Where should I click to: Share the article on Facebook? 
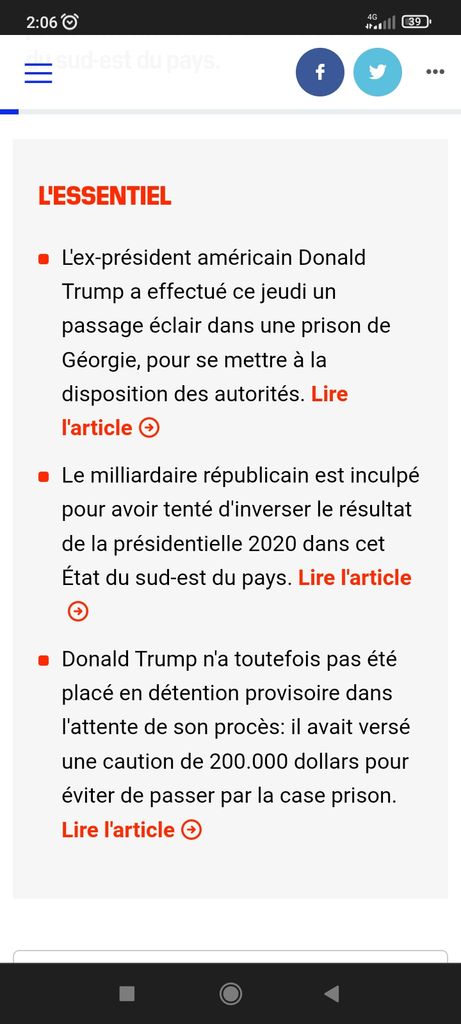point(320,72)
